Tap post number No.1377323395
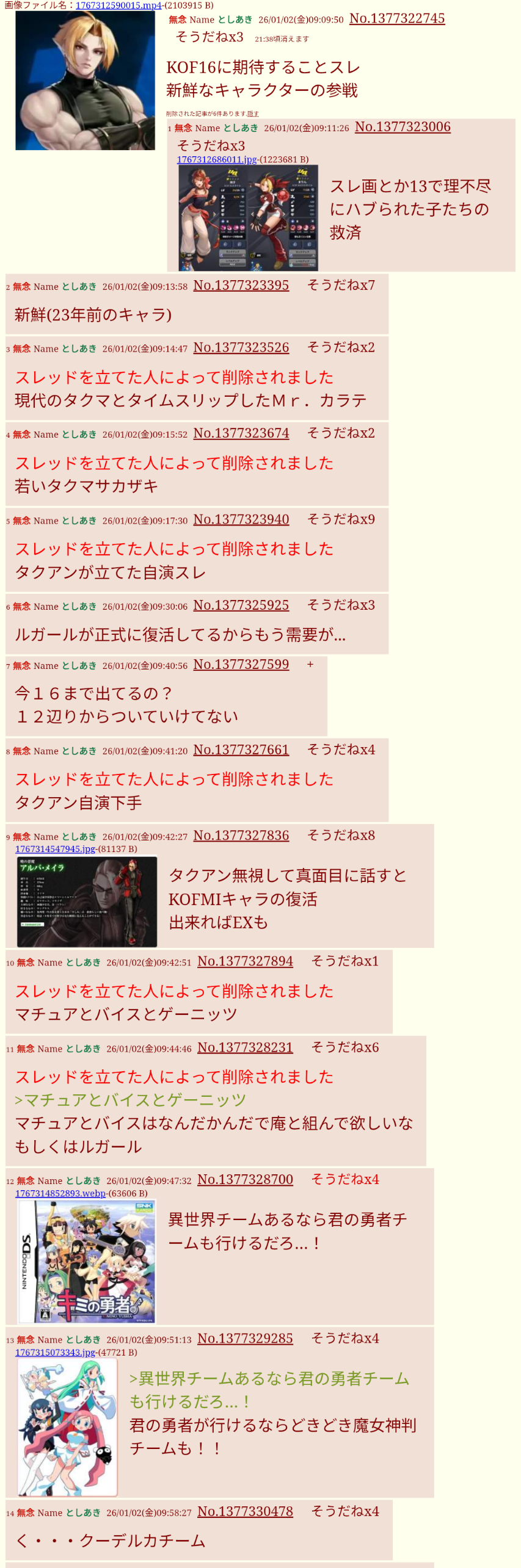 click(241, 285)
